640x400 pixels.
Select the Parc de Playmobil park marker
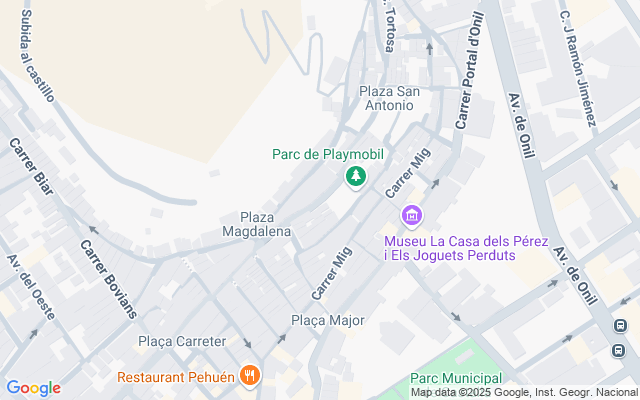355,177
